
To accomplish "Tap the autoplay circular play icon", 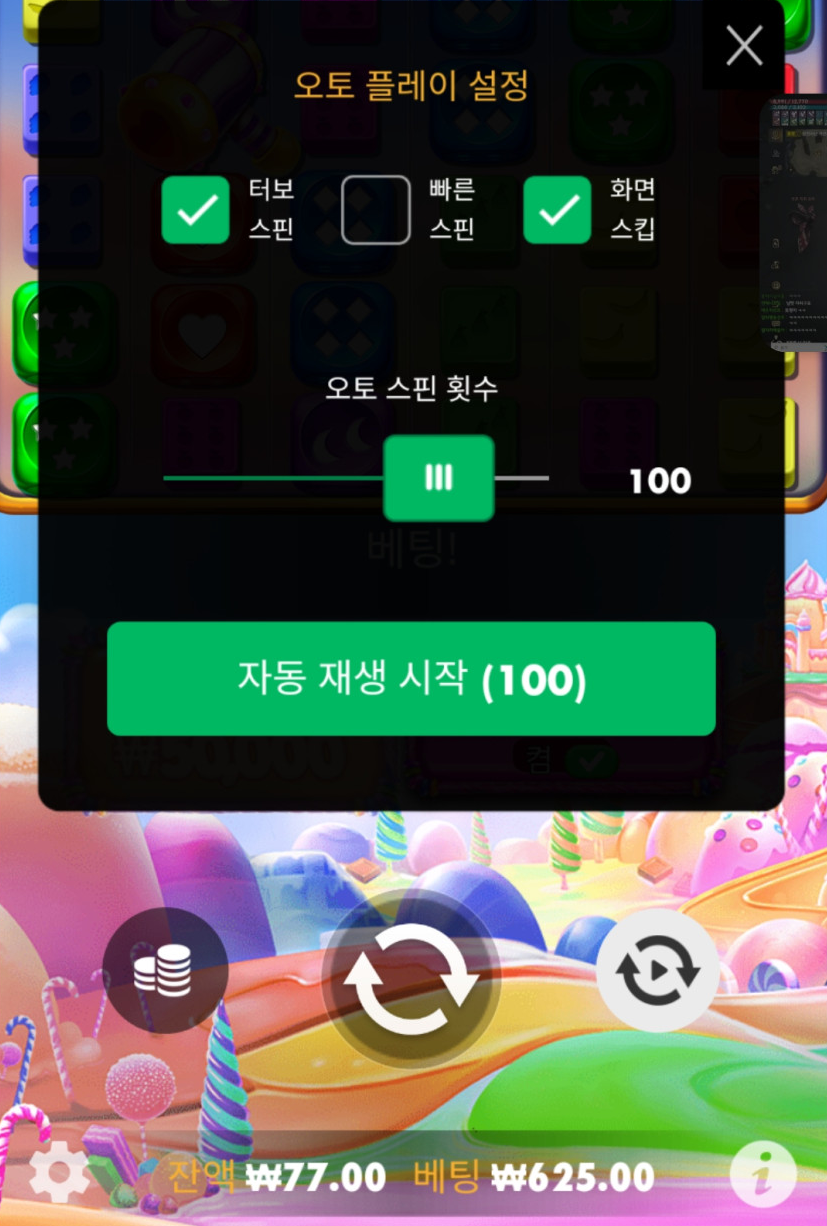I will pos(657,970).
